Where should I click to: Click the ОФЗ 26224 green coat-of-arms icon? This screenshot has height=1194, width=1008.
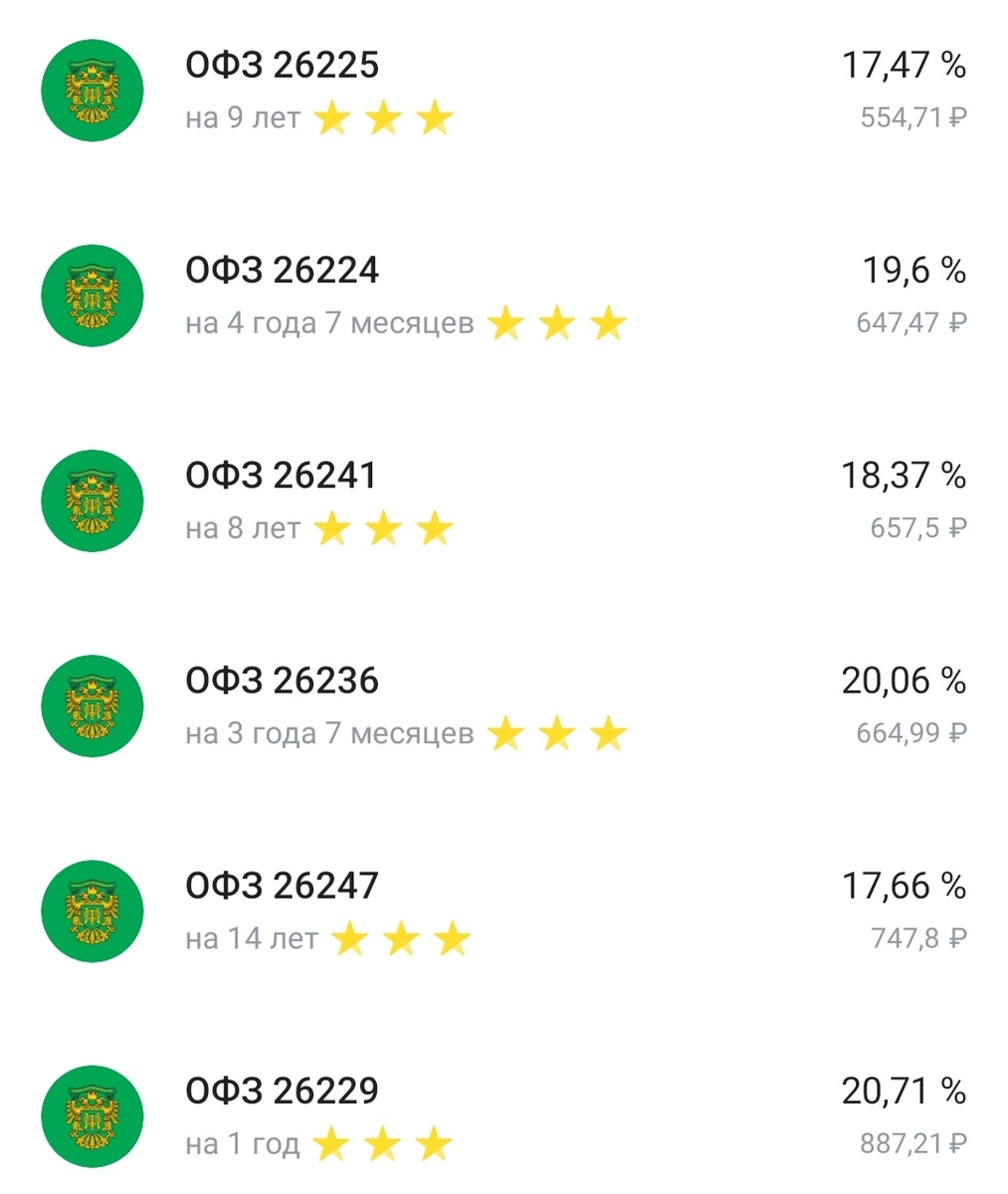point(92,296)
